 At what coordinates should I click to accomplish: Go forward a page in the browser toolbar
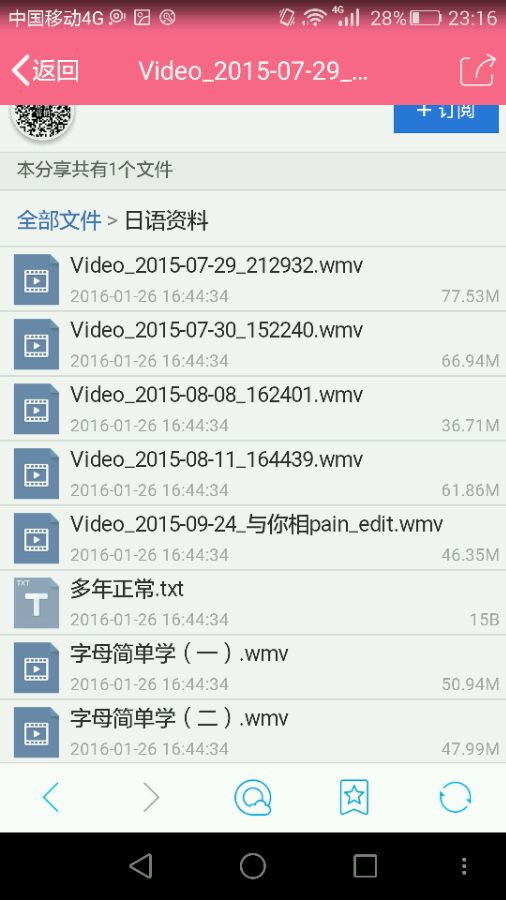[151, 797]
